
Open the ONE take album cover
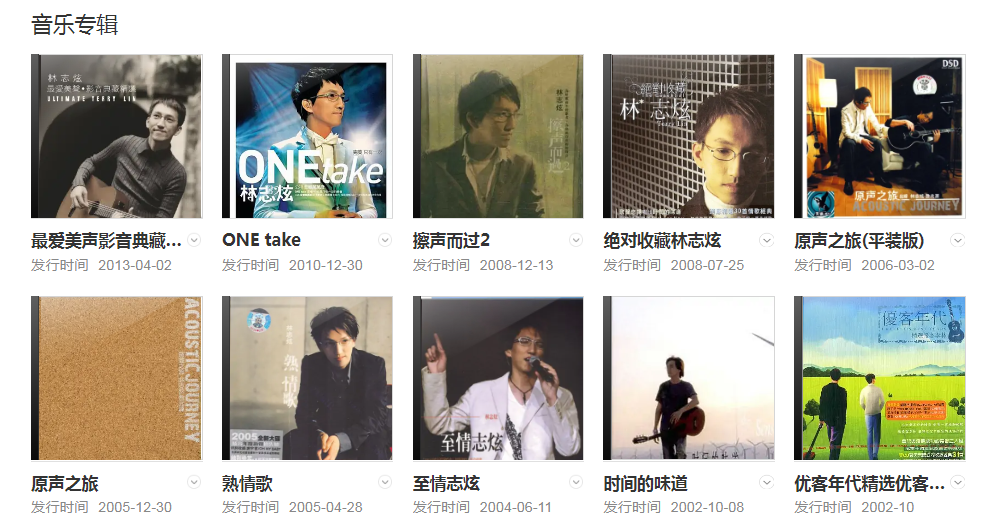point(308,137)
